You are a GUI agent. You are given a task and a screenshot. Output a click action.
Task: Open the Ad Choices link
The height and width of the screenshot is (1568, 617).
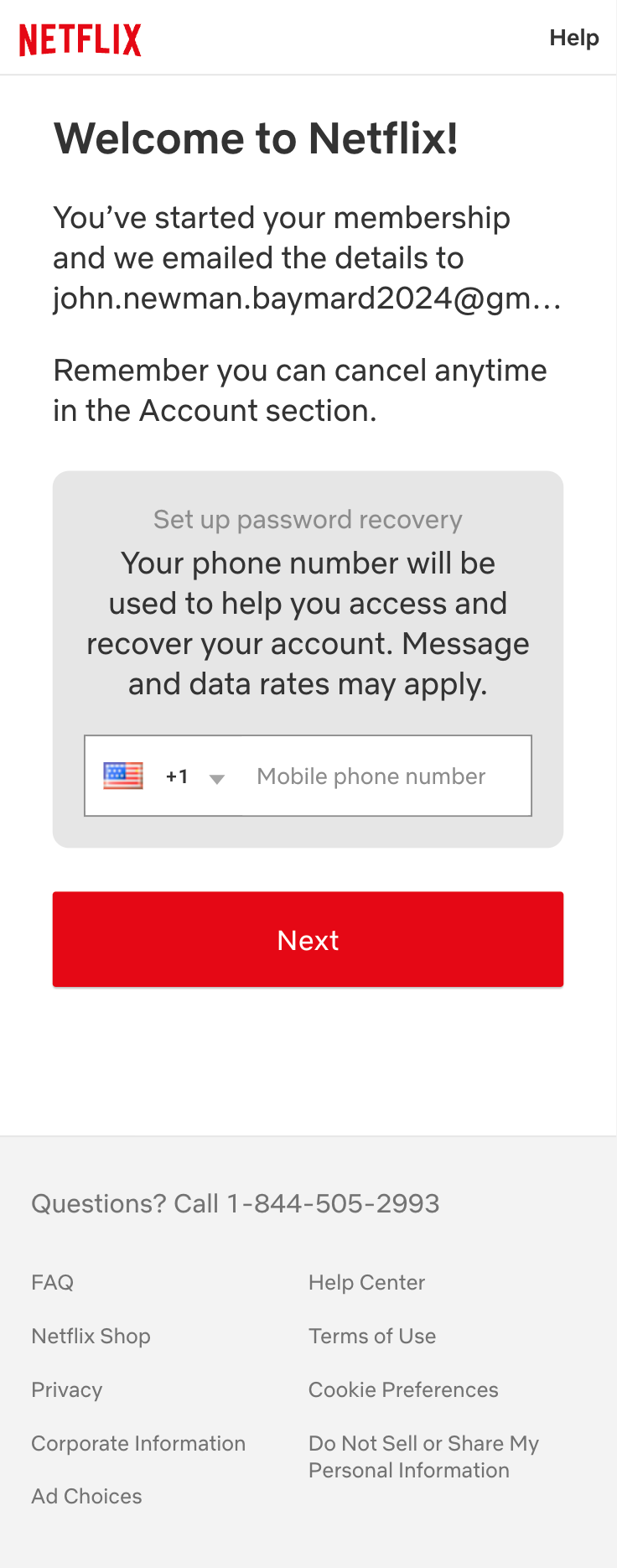click(x=86, y=1497)
